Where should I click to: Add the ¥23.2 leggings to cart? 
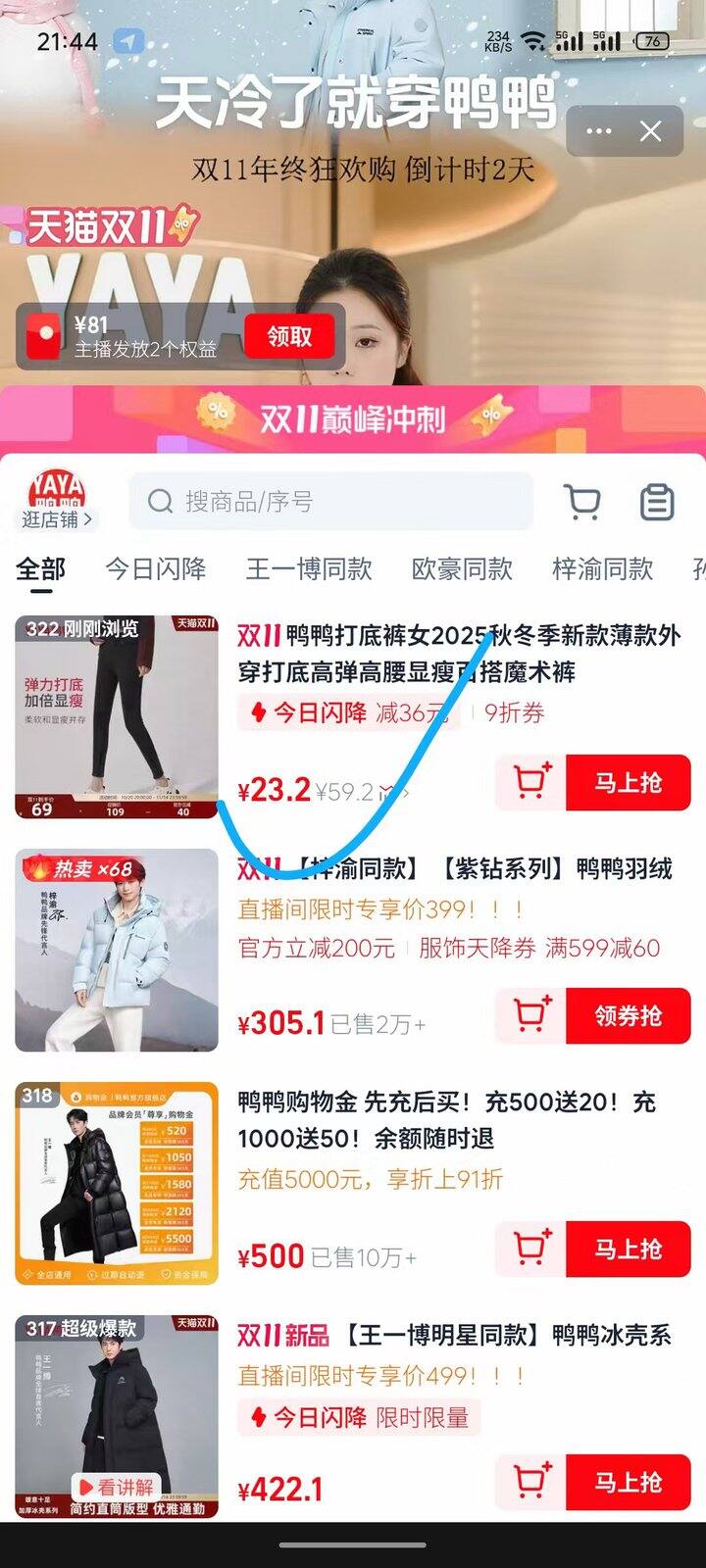[531, 783]
